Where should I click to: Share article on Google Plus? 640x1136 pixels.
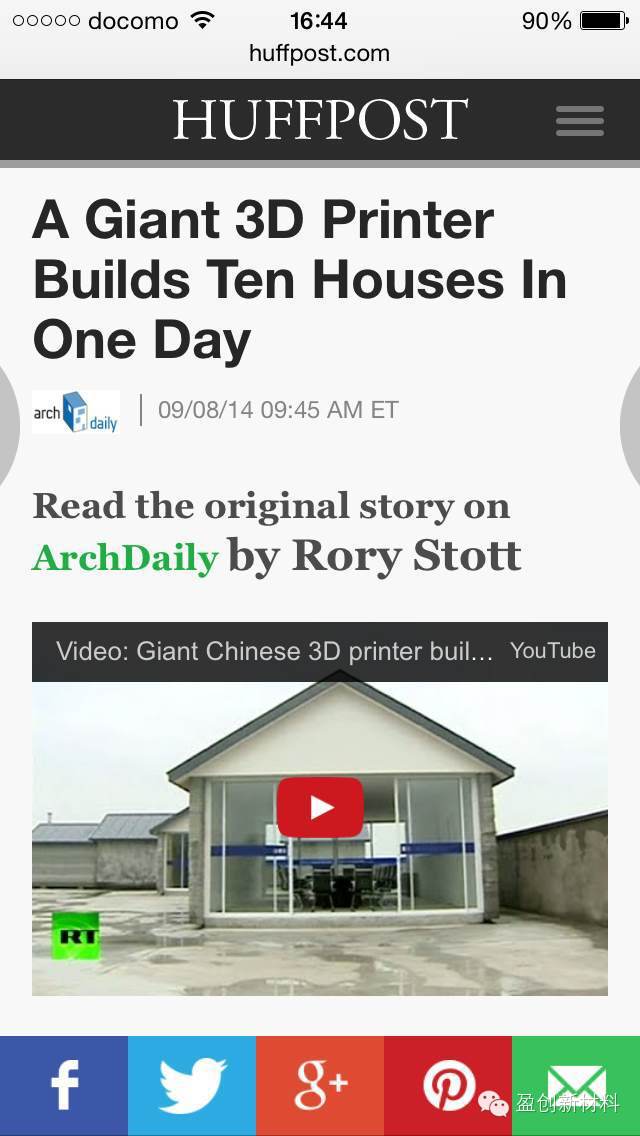320,1085
